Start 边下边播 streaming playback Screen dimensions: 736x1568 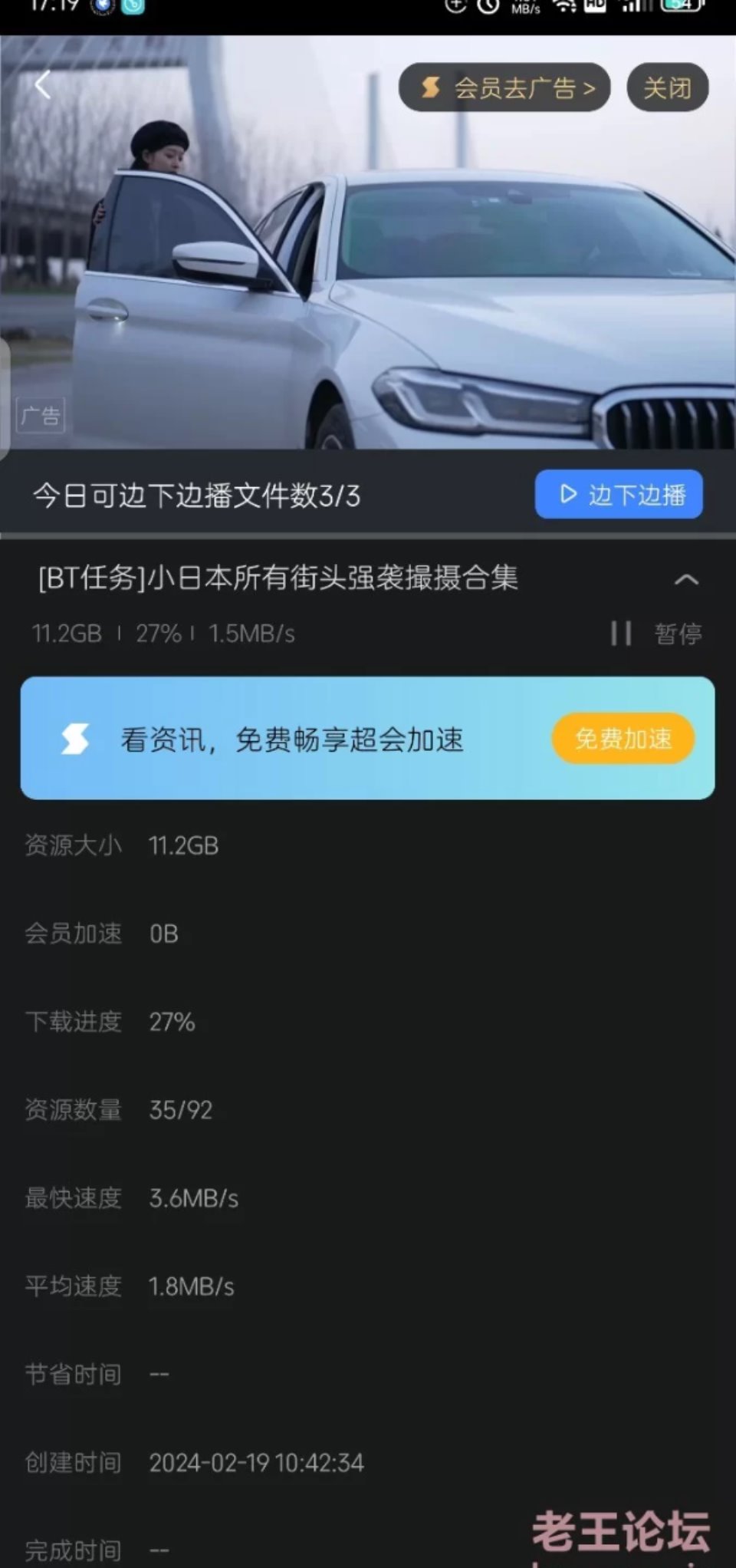619,494
